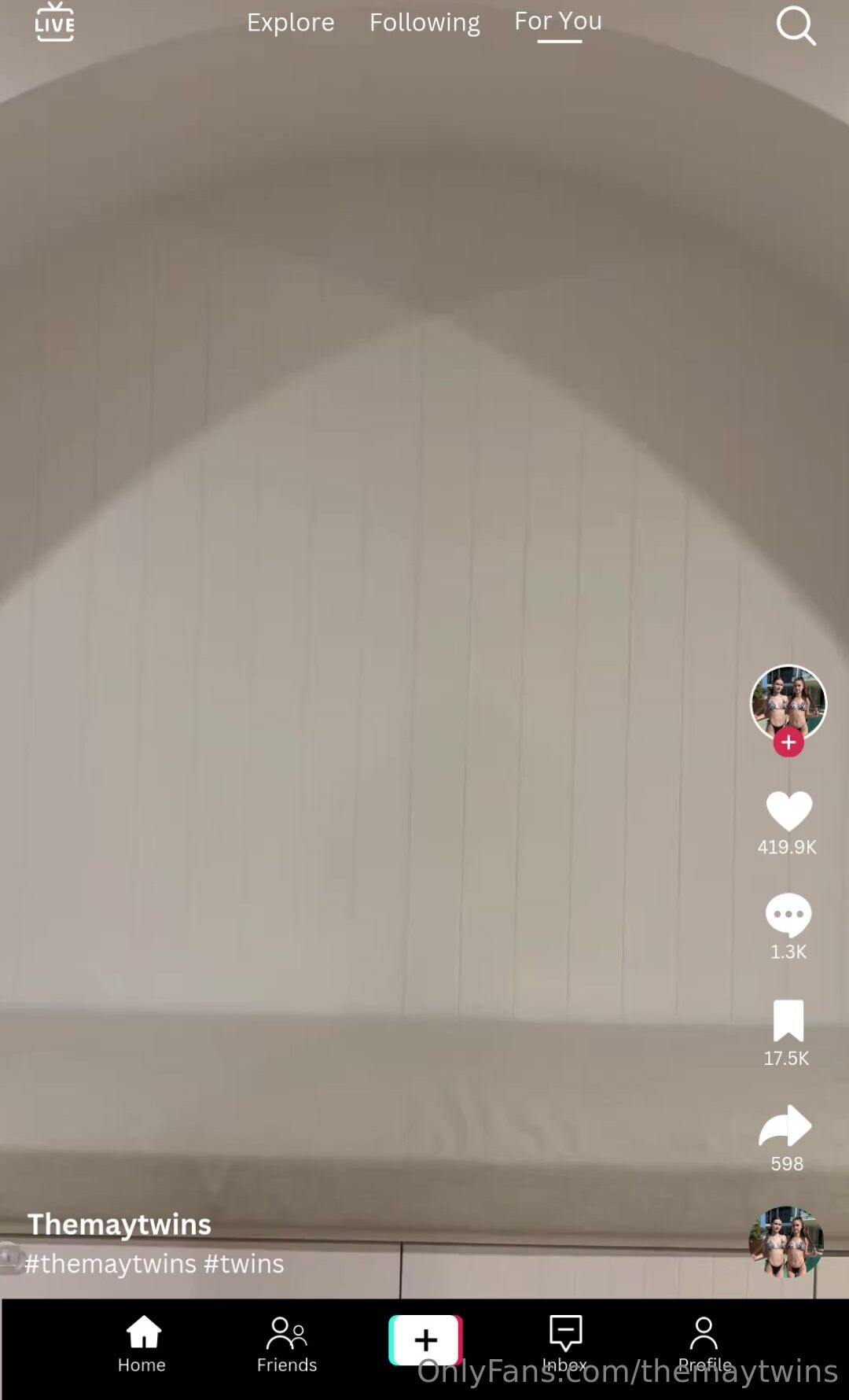
Task: Create a new post with the plus button
Action: click(425, 1339)
